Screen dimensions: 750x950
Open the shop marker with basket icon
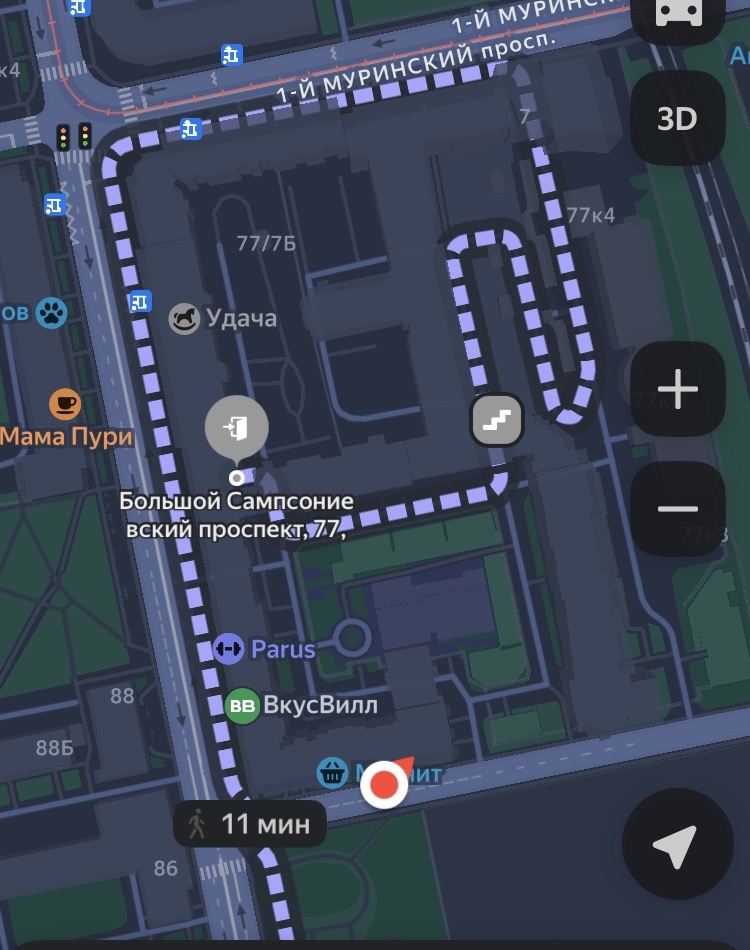[x=332, y=772]
